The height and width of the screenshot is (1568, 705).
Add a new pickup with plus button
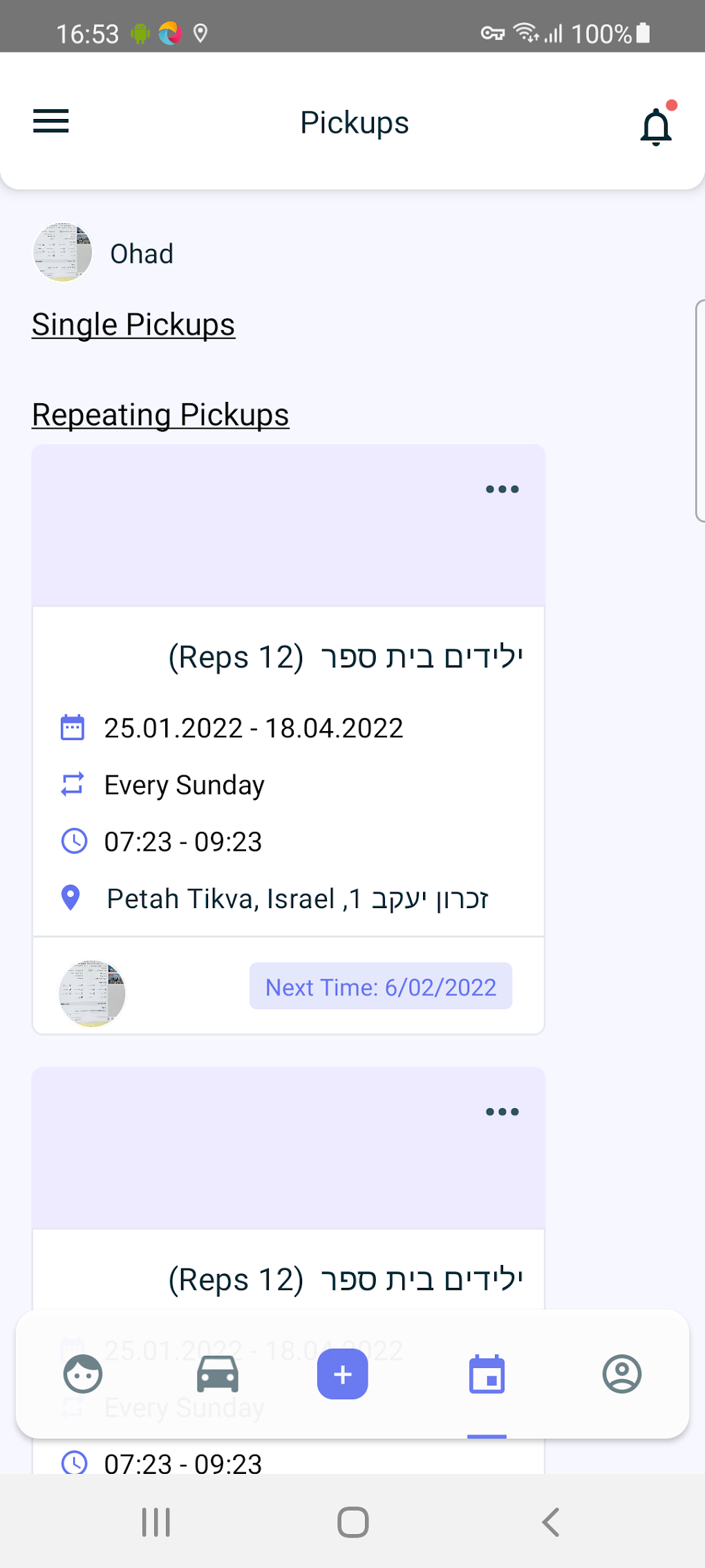pos(343,1374)
